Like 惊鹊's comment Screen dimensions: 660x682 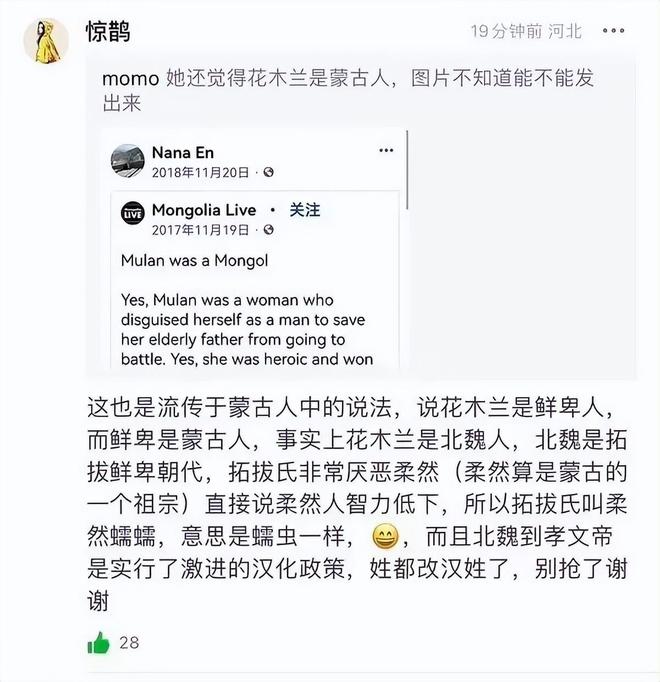[99, 643]
